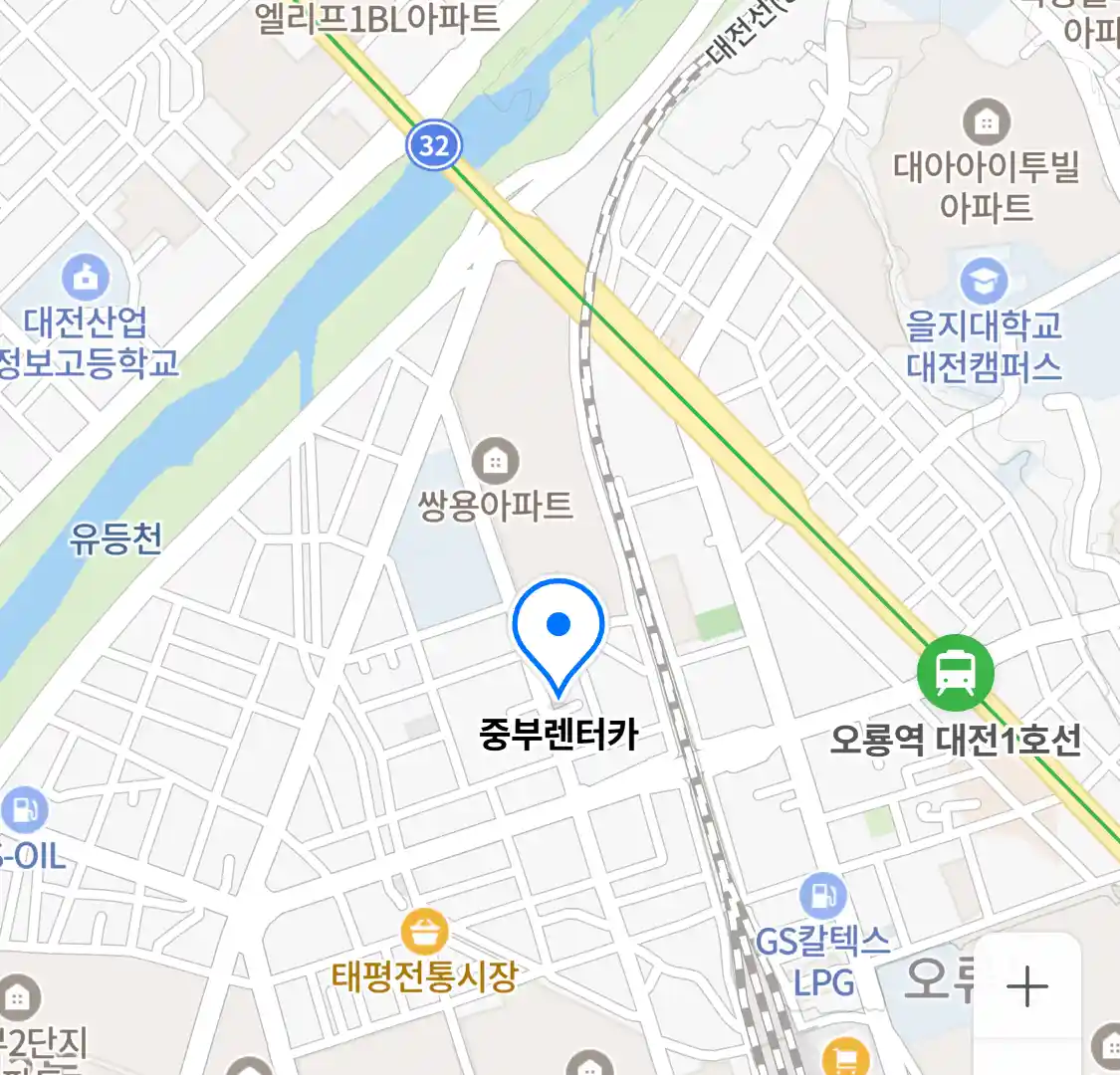The width and height of the screenshot is (1120, 1075).
Task: Open the 태평전통시장 market marker
Action: click(425, 934)
